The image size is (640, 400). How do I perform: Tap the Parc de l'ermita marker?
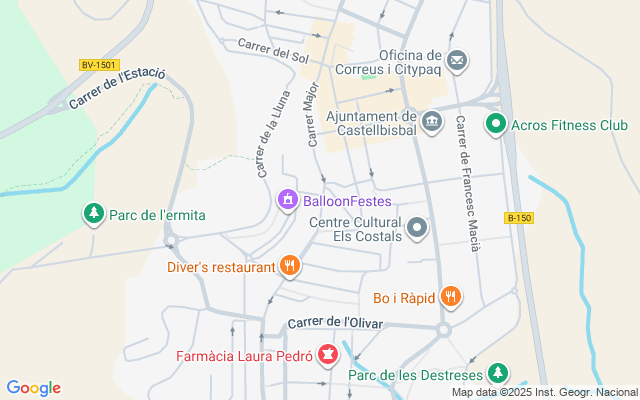[x=93, y=214]
